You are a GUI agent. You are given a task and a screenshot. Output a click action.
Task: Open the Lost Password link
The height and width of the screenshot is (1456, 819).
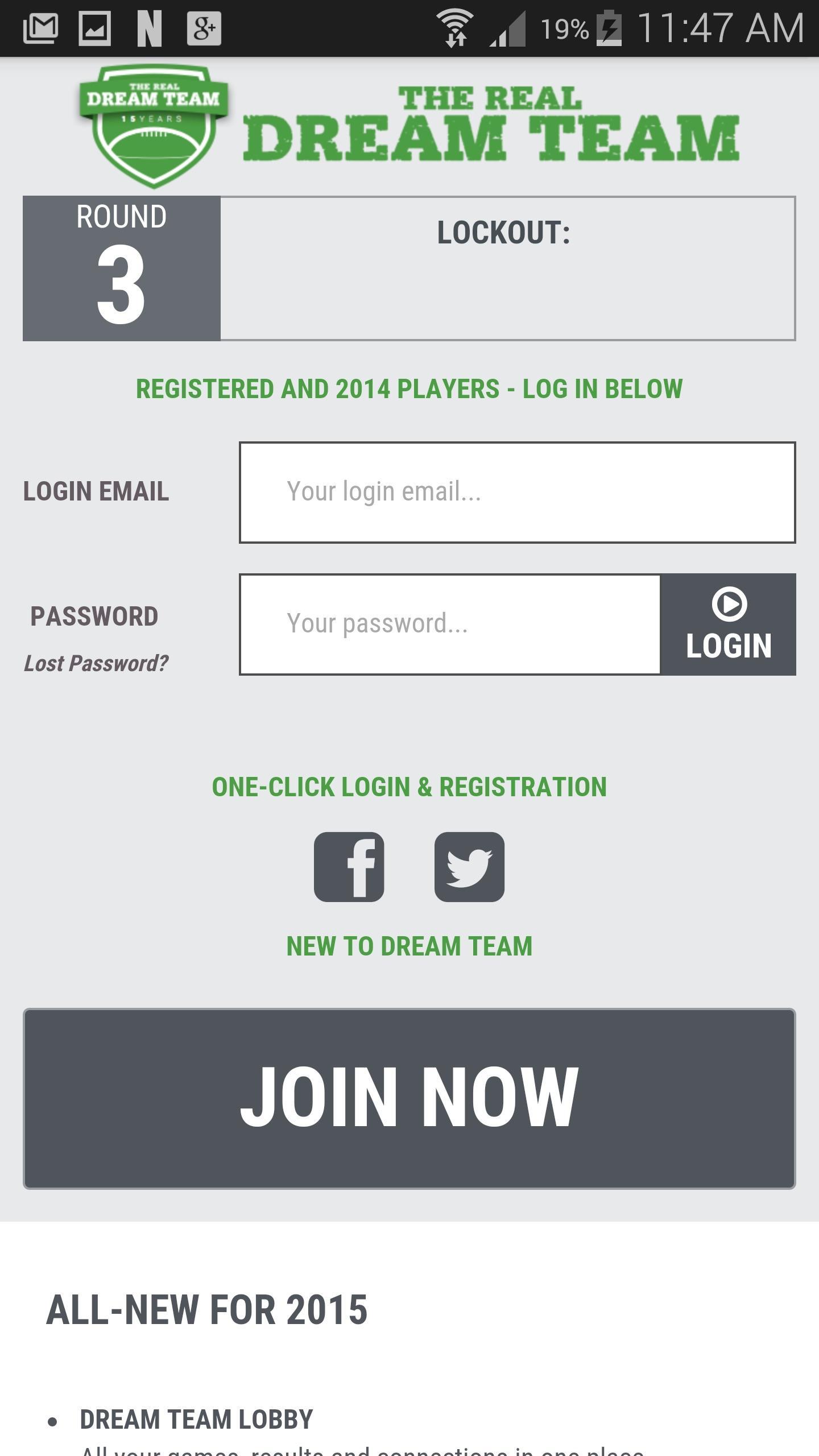coord(96,663)
